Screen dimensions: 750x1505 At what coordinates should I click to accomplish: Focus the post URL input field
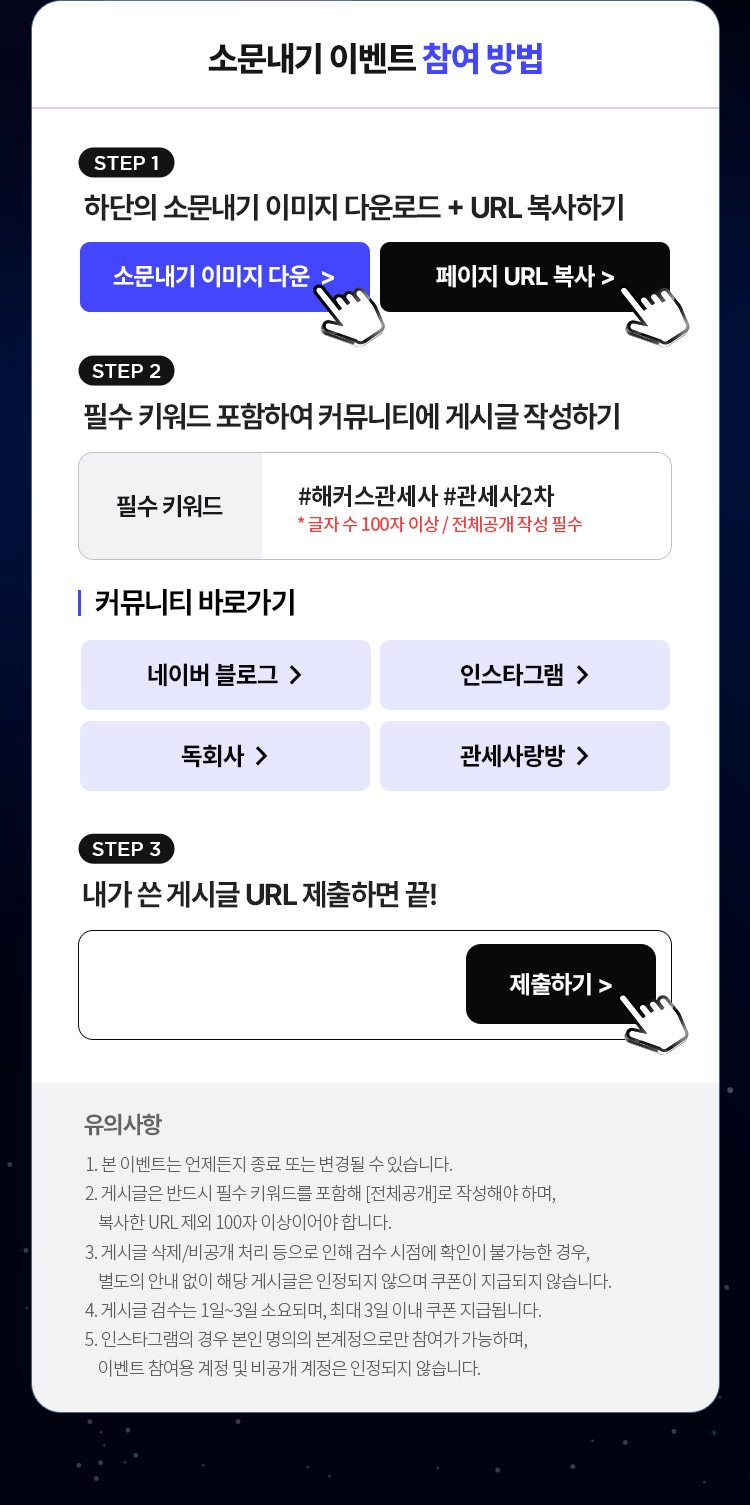(x=272, y=985)
